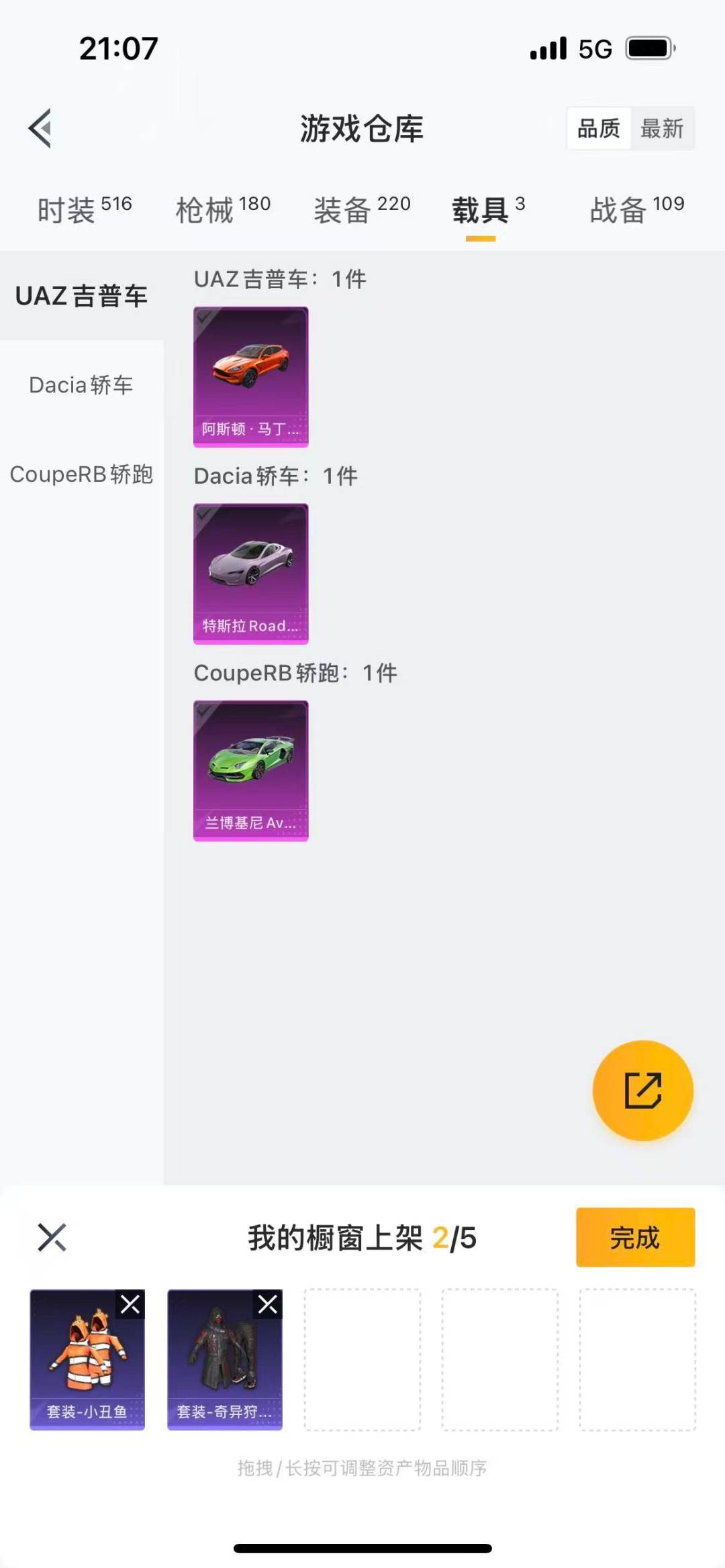Remove 套装-小丑鱼 from the showcase

(130, 1304)
